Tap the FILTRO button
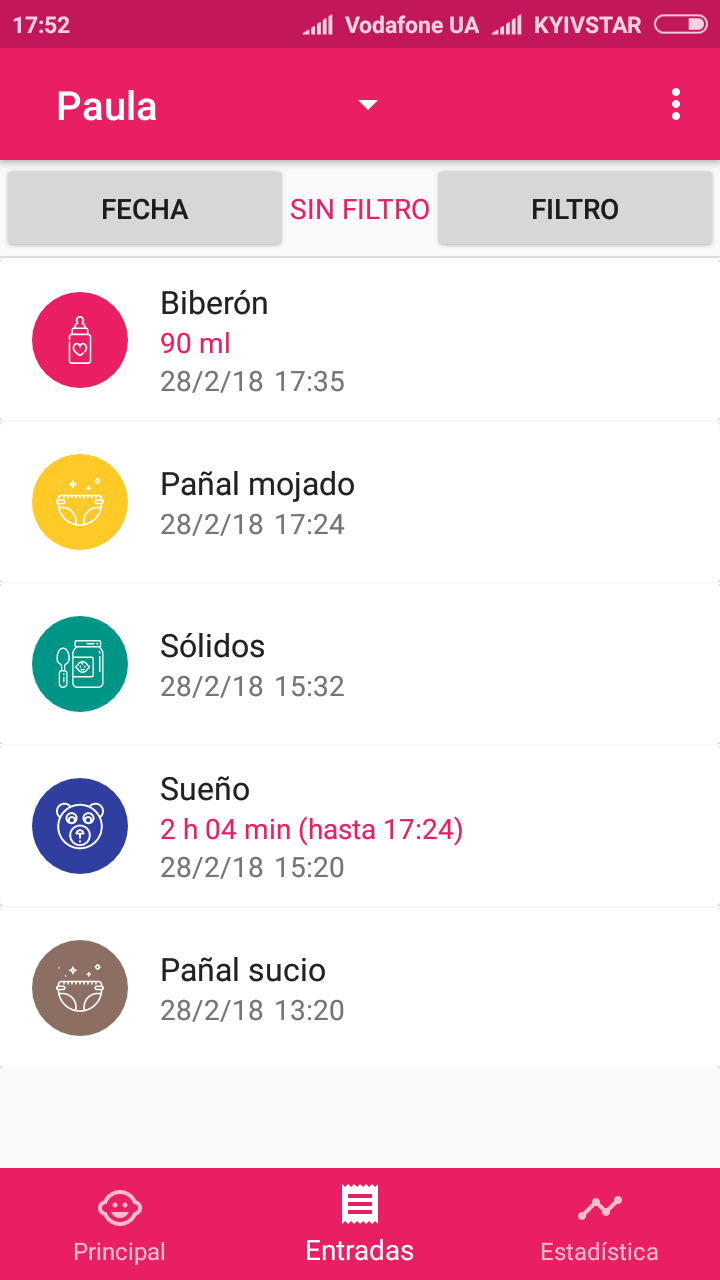Image resolution: width=720 pixels, height=1280 pixels. click(x=575, y=209)
